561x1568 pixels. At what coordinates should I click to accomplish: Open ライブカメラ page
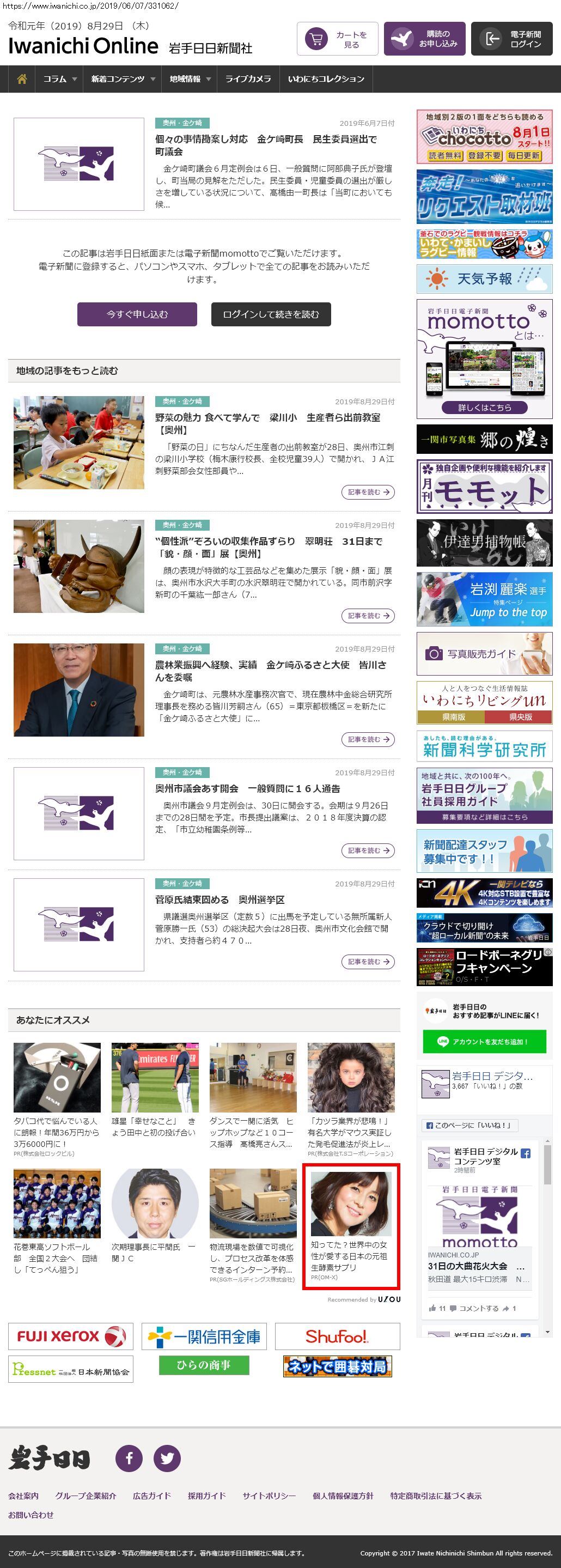pos(248,79)
